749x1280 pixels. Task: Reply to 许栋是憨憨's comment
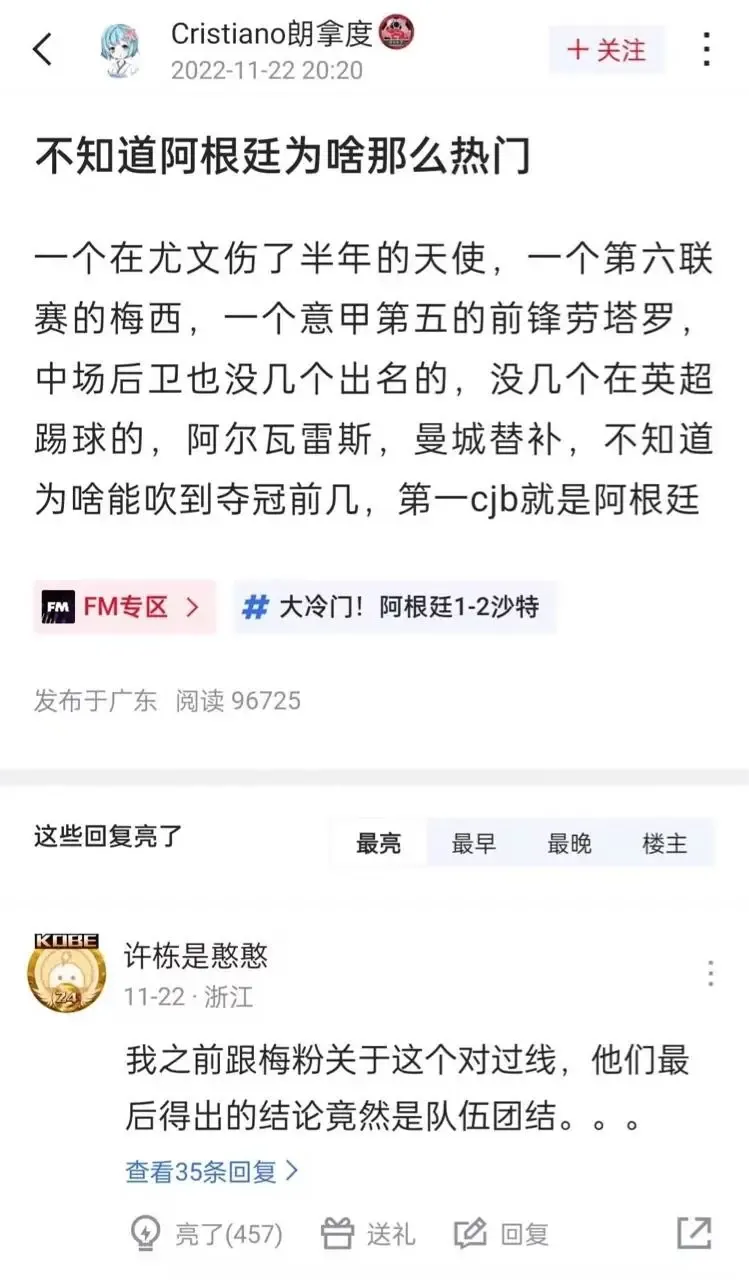pyautogui.click(x=502, y=1234)
